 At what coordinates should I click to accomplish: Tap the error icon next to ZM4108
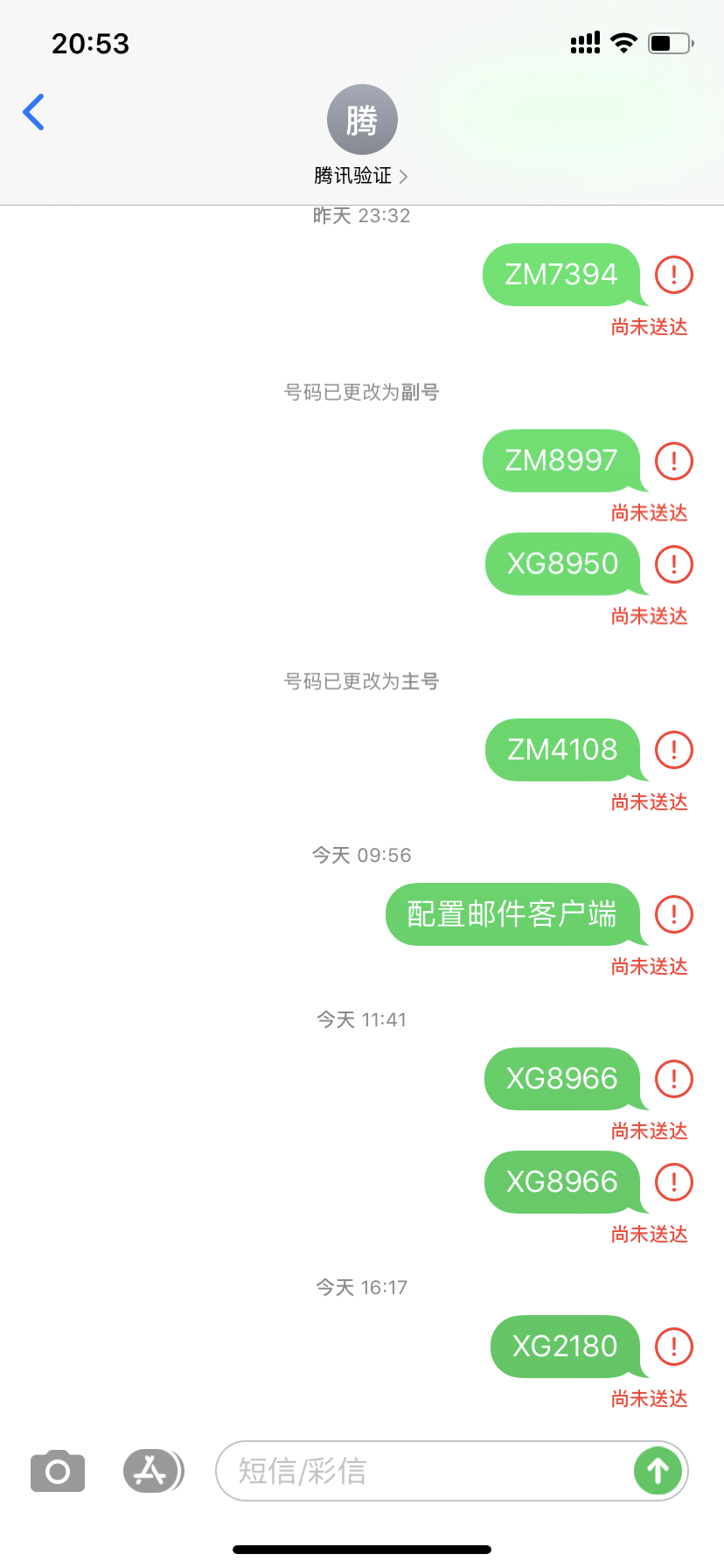674,750
